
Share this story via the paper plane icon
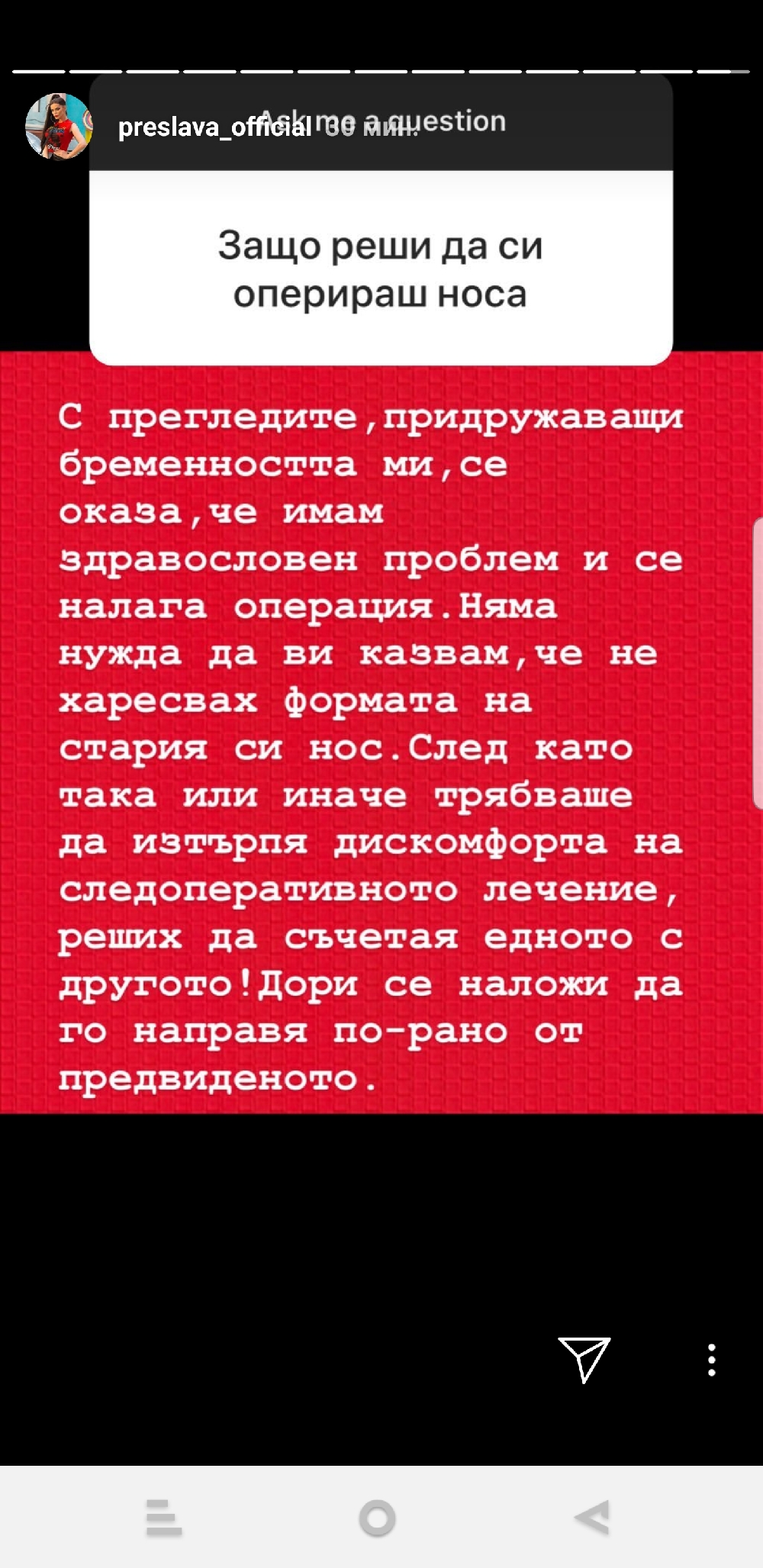[584, 1359]
